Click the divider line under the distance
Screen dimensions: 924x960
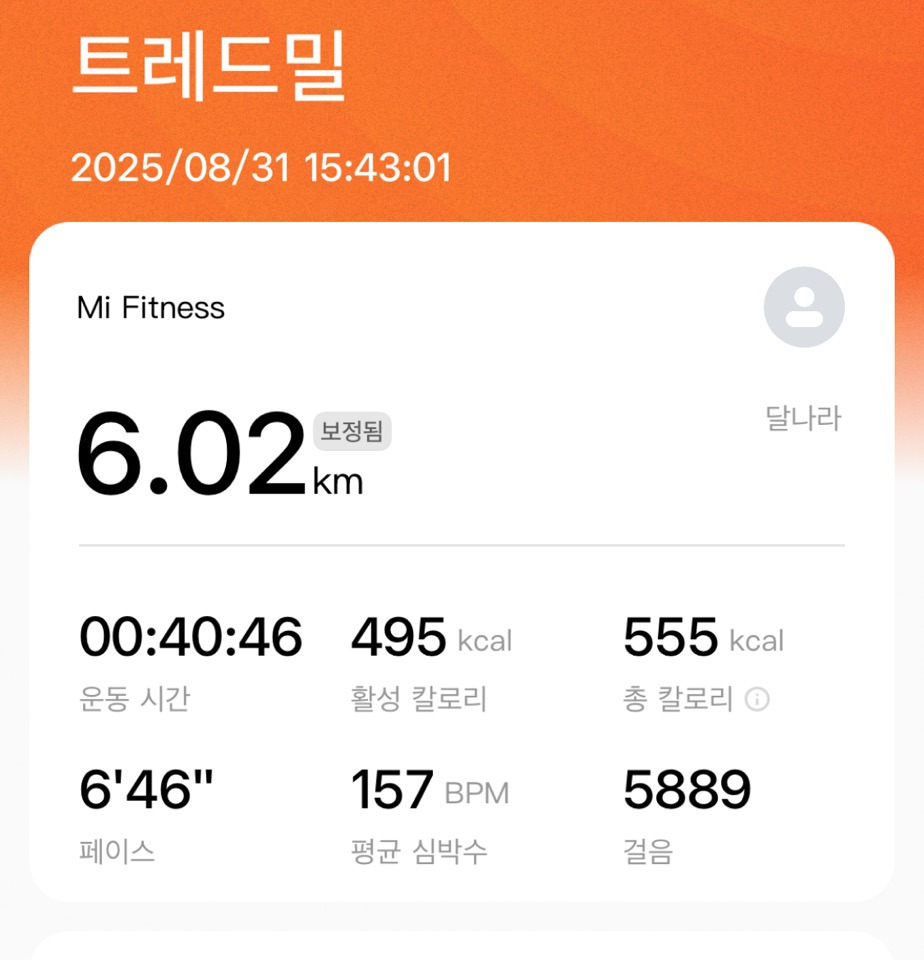pos(462,547)
